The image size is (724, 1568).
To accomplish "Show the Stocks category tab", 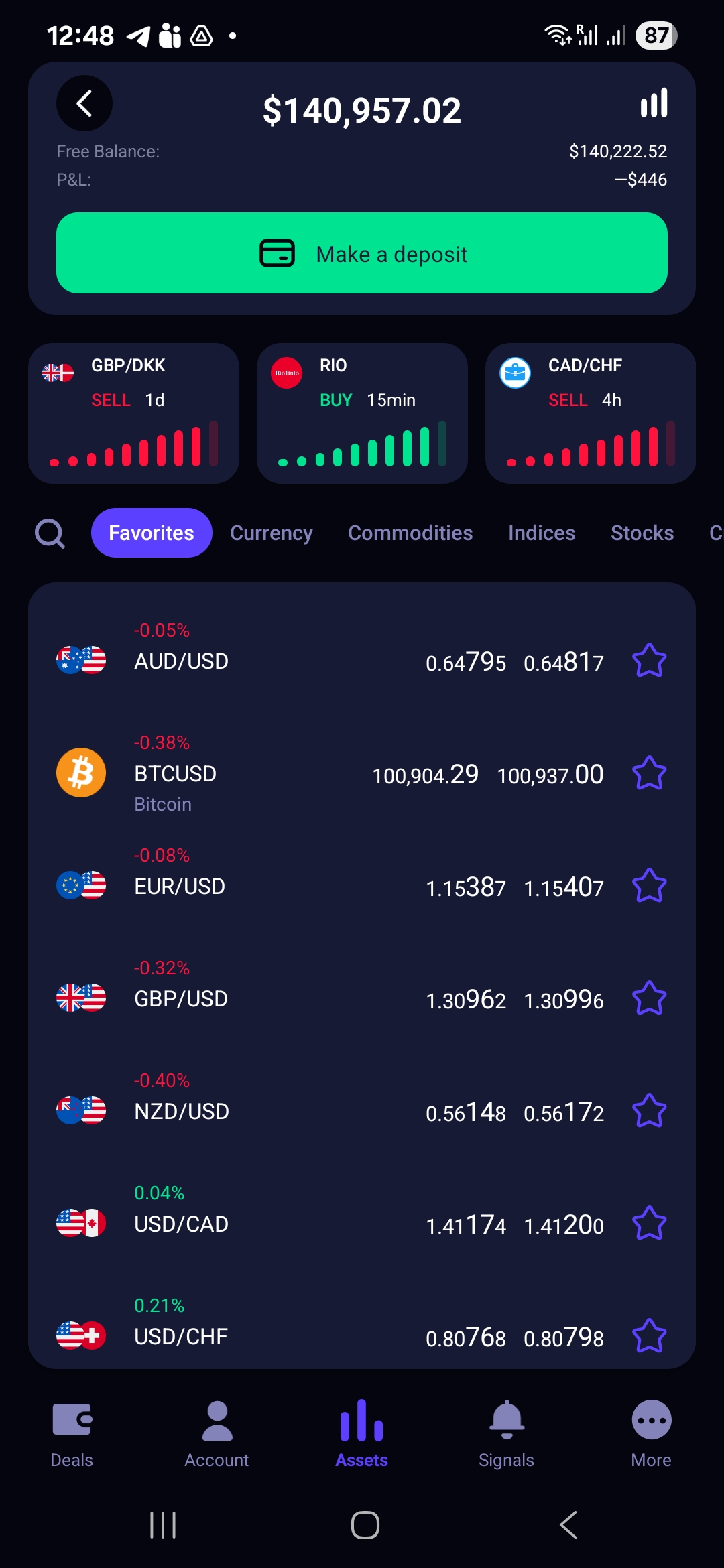I will coord(642,533).
